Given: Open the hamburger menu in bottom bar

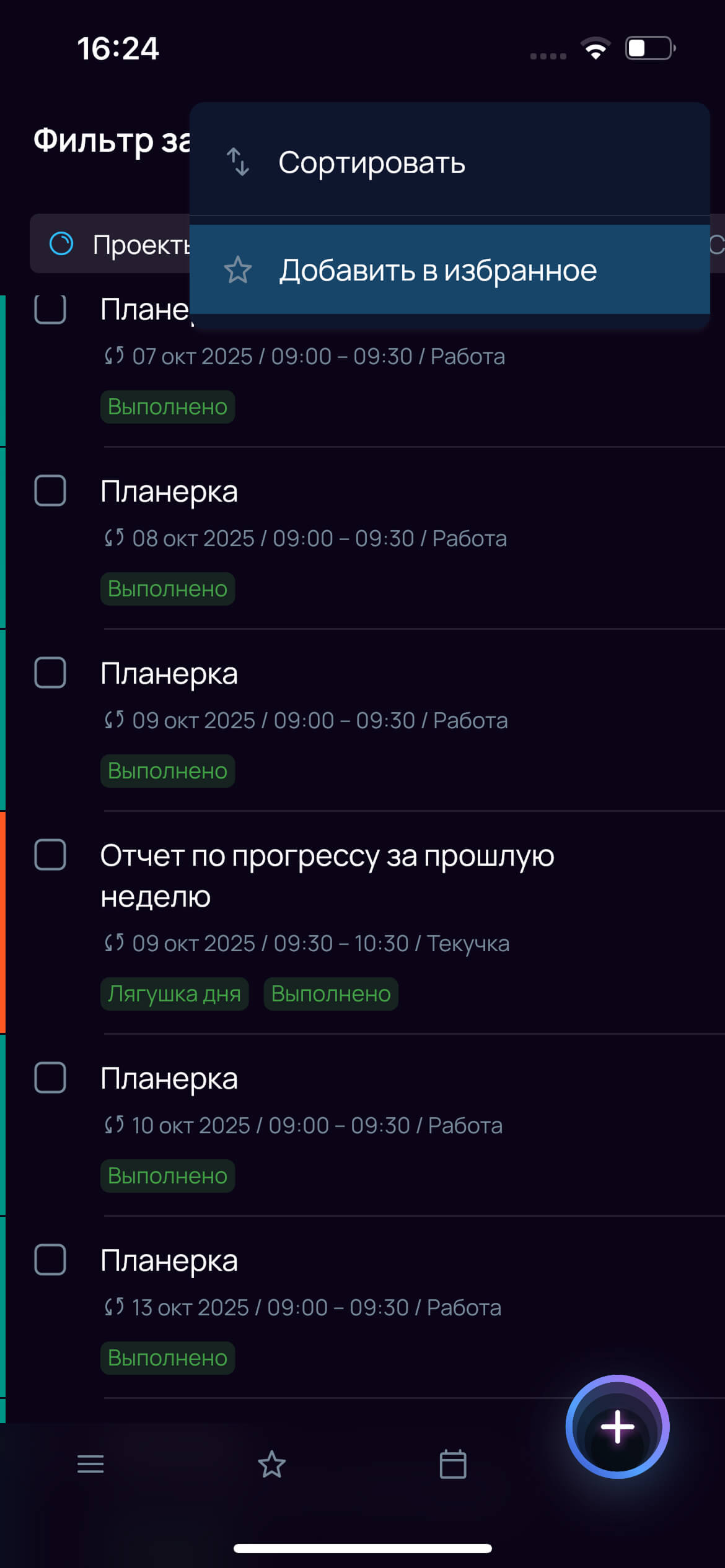Looking at the screenshot, I should [90, 1465].
